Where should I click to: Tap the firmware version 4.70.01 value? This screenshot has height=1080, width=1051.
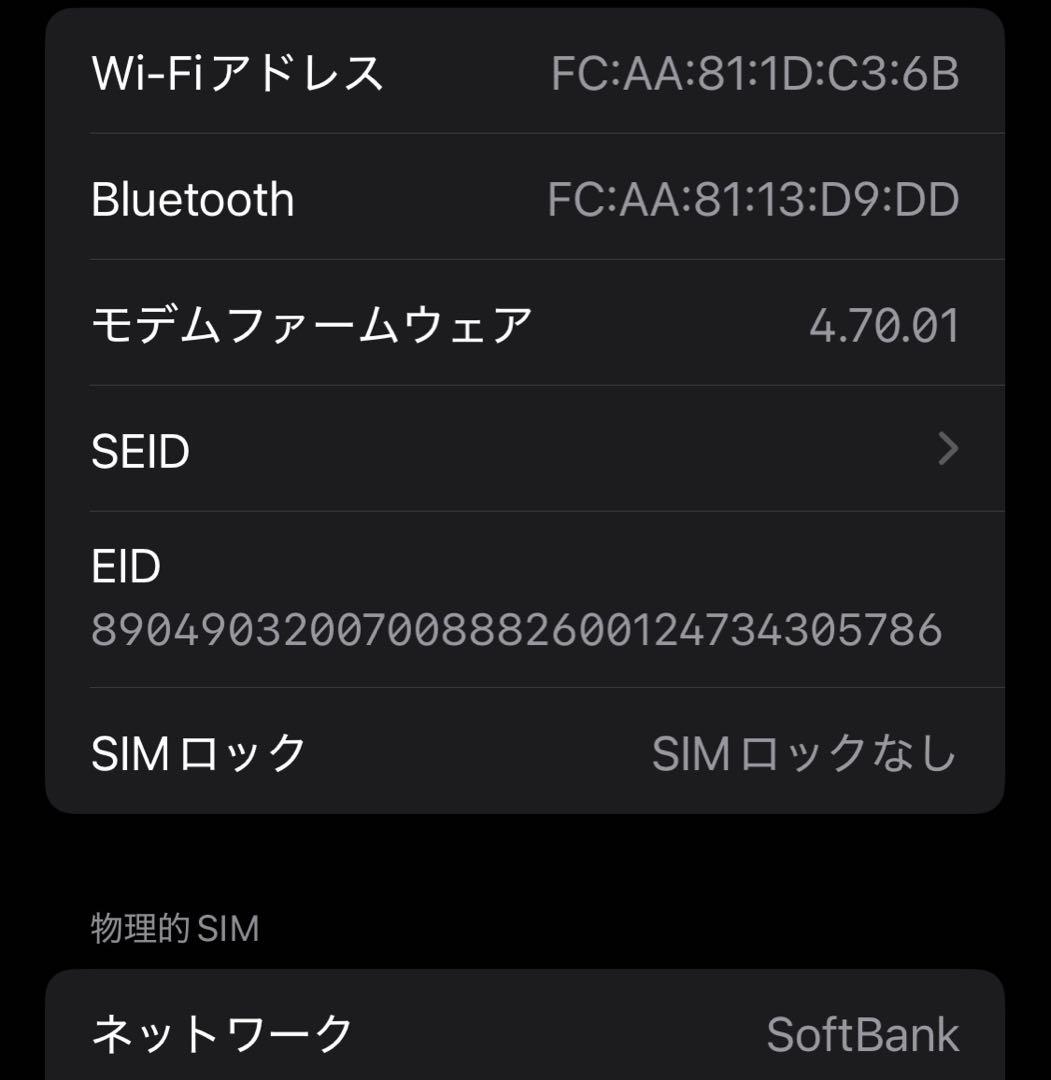884,323
